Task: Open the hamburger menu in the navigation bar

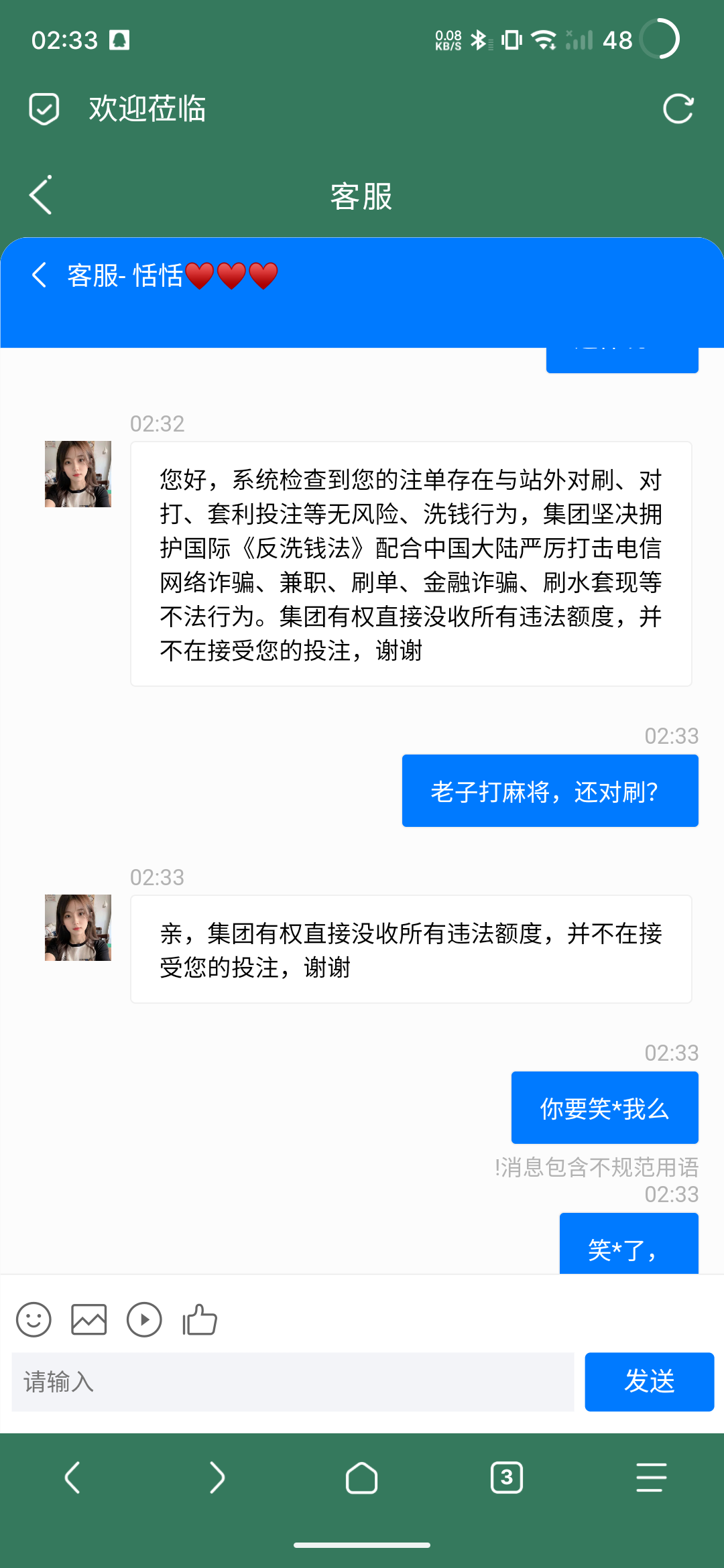Action: pyautogui.click(x=650, y=1479)
